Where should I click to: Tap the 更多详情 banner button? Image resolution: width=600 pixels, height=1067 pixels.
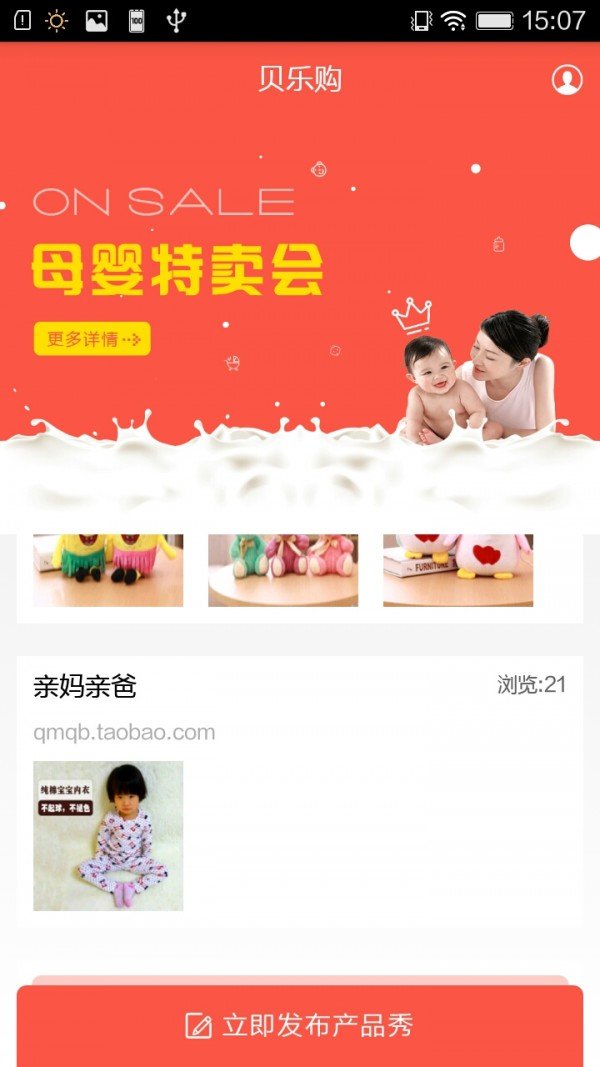pyautogui.click(x=92, y=339)
